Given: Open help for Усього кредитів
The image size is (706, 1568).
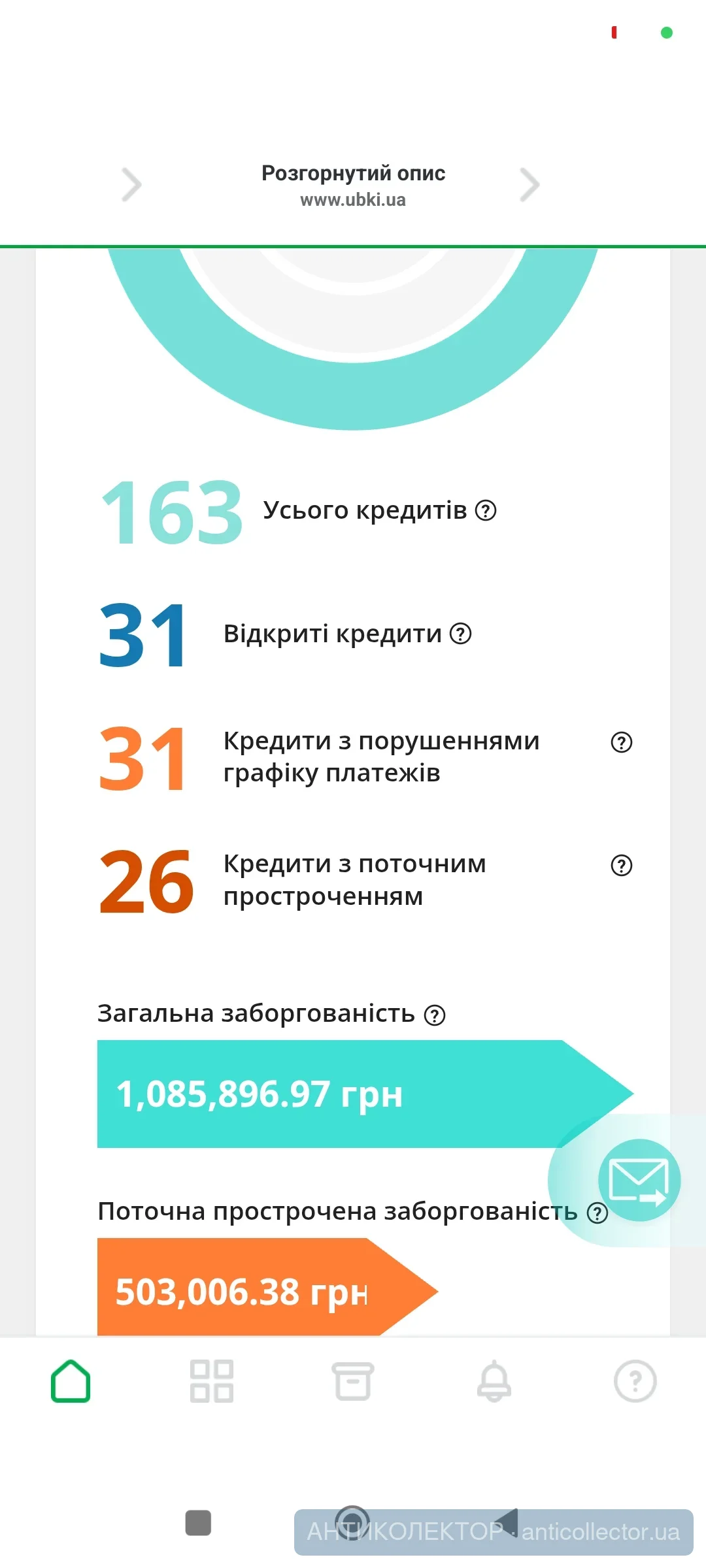Looking at the screenshot, I should pos(486,510).
